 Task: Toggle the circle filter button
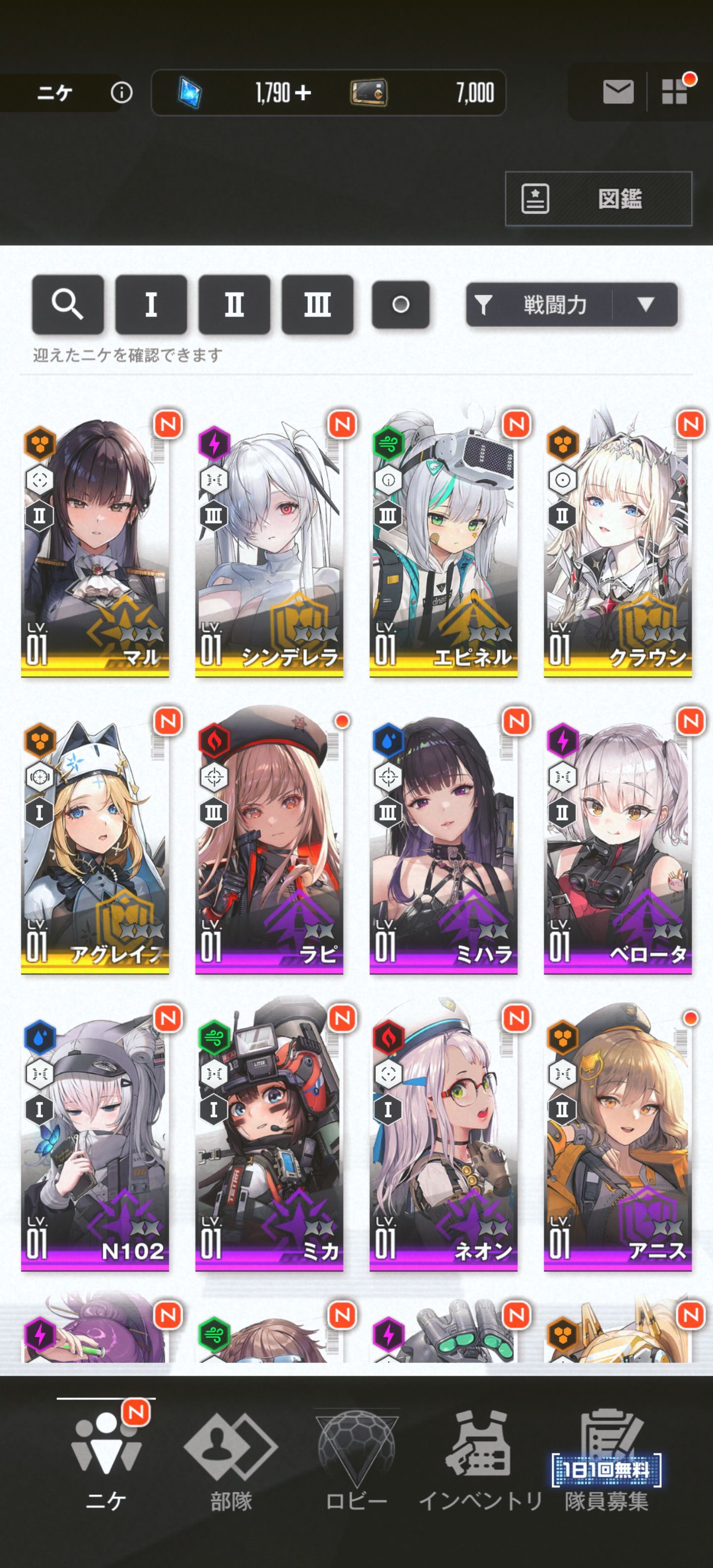tap(400, 304)
